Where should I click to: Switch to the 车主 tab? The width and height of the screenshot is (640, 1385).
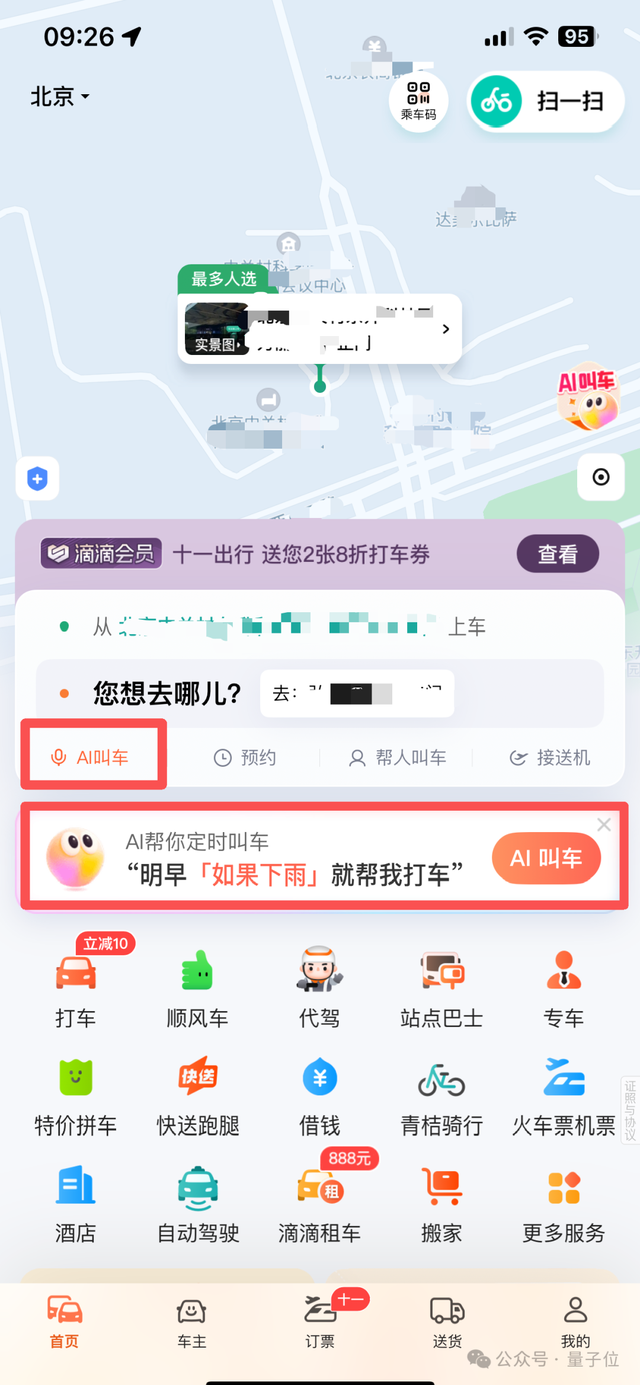pyautogui.click(x=191, y=1322)
